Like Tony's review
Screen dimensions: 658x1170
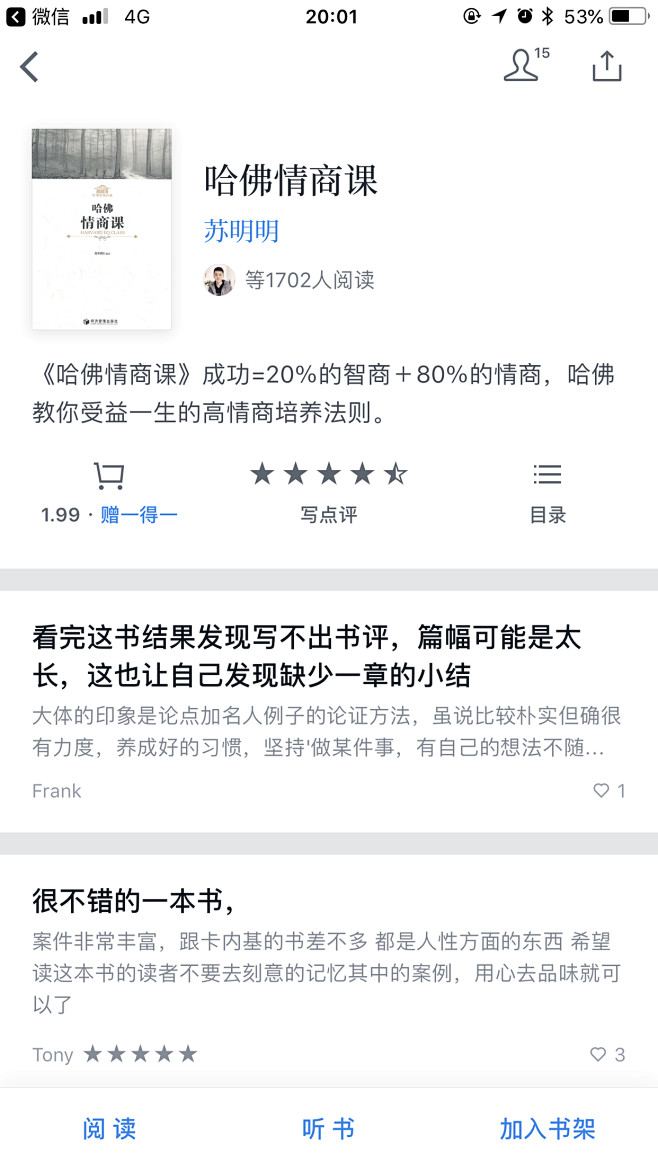pyautogui.click(x=606, y=1054)
